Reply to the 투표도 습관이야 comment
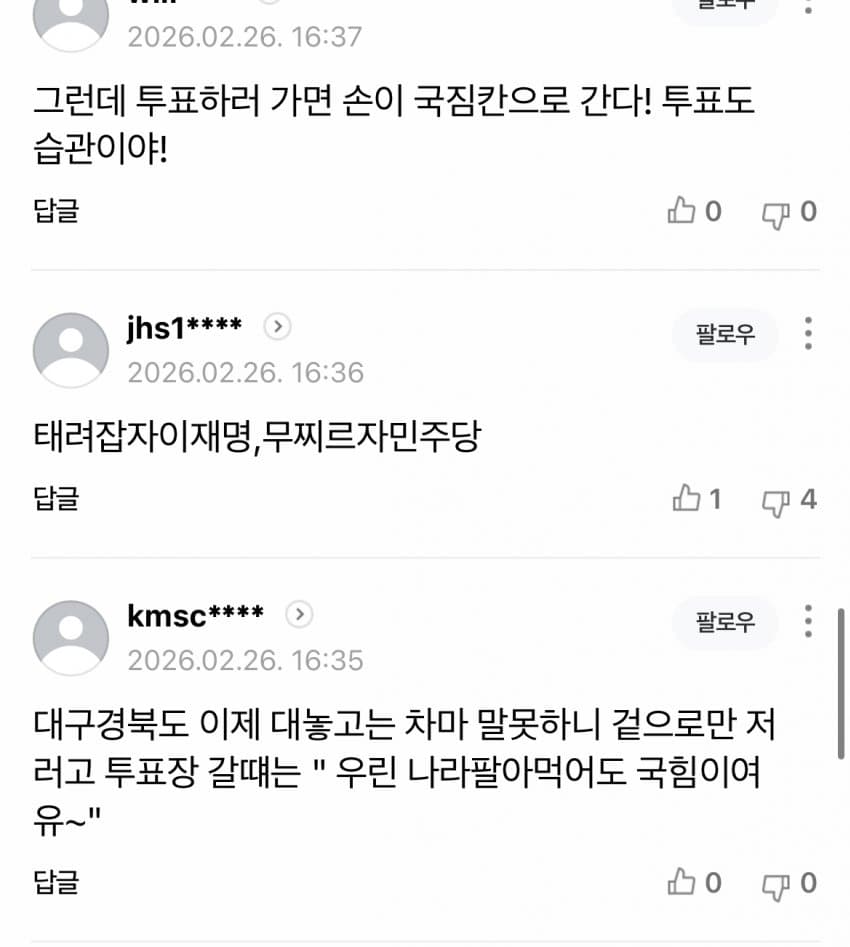This screenshot has height=947, width=850. click(56, 210)
